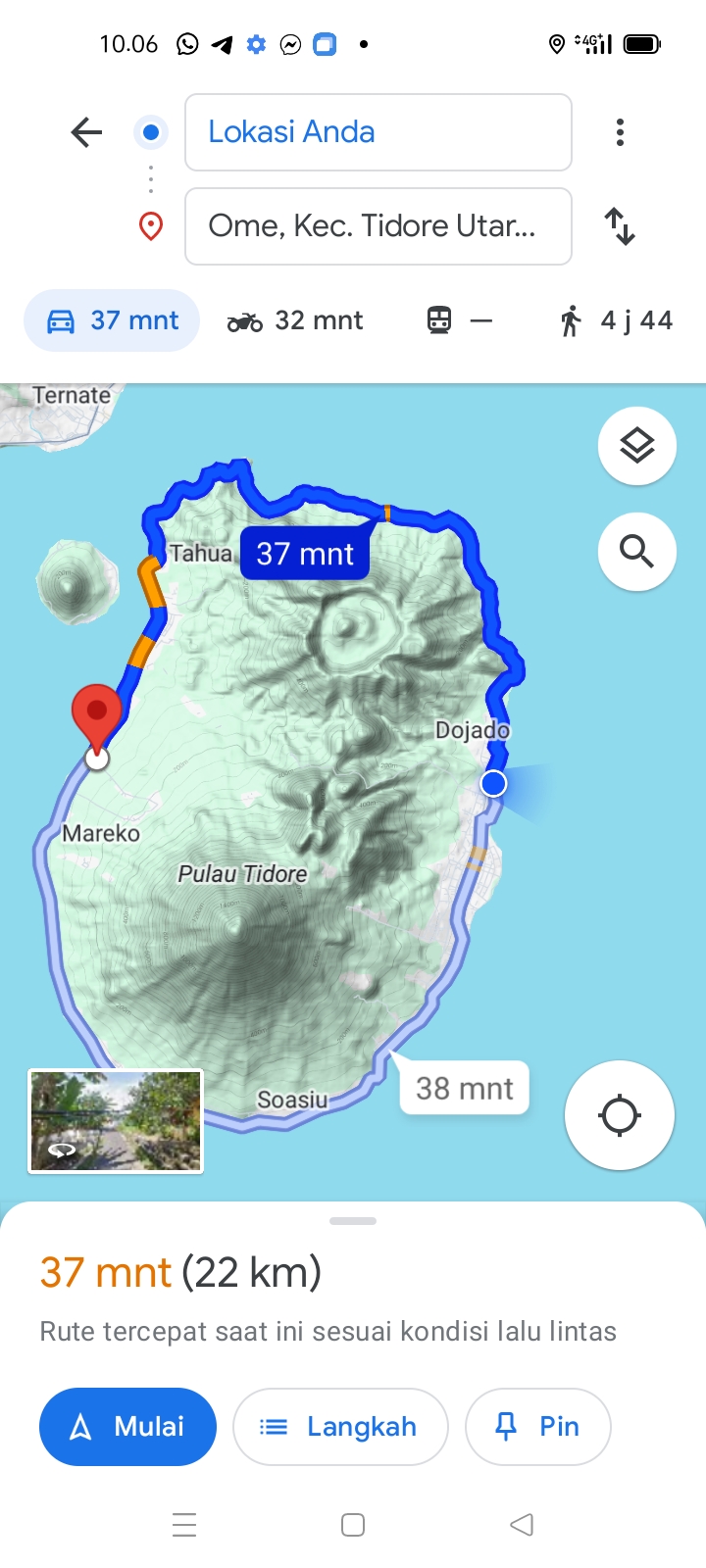Switch to public transit mode
The height and width of the screenshot is (1568, 706).
(x=459, y=320)
